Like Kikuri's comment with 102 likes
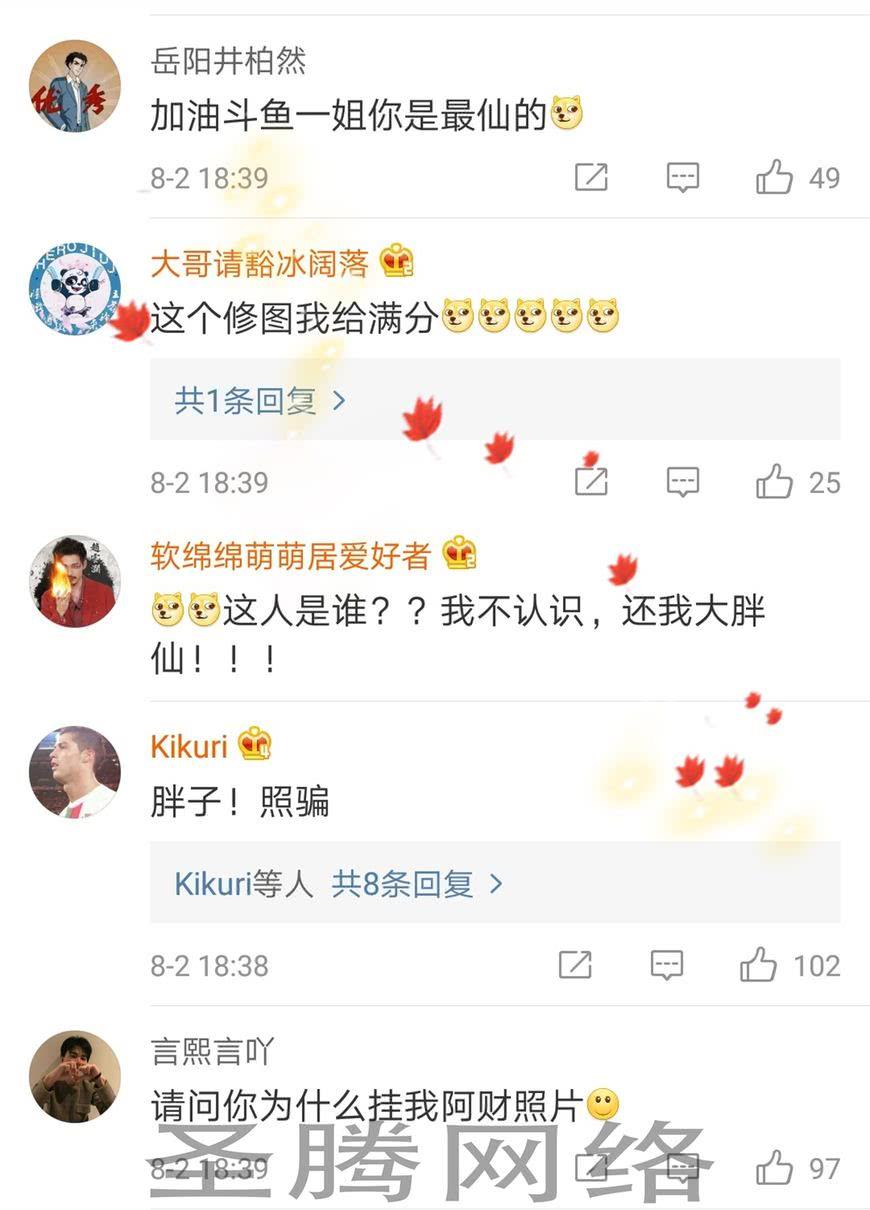This screenshot has width=870, height=1210. (x=759, y=966)
